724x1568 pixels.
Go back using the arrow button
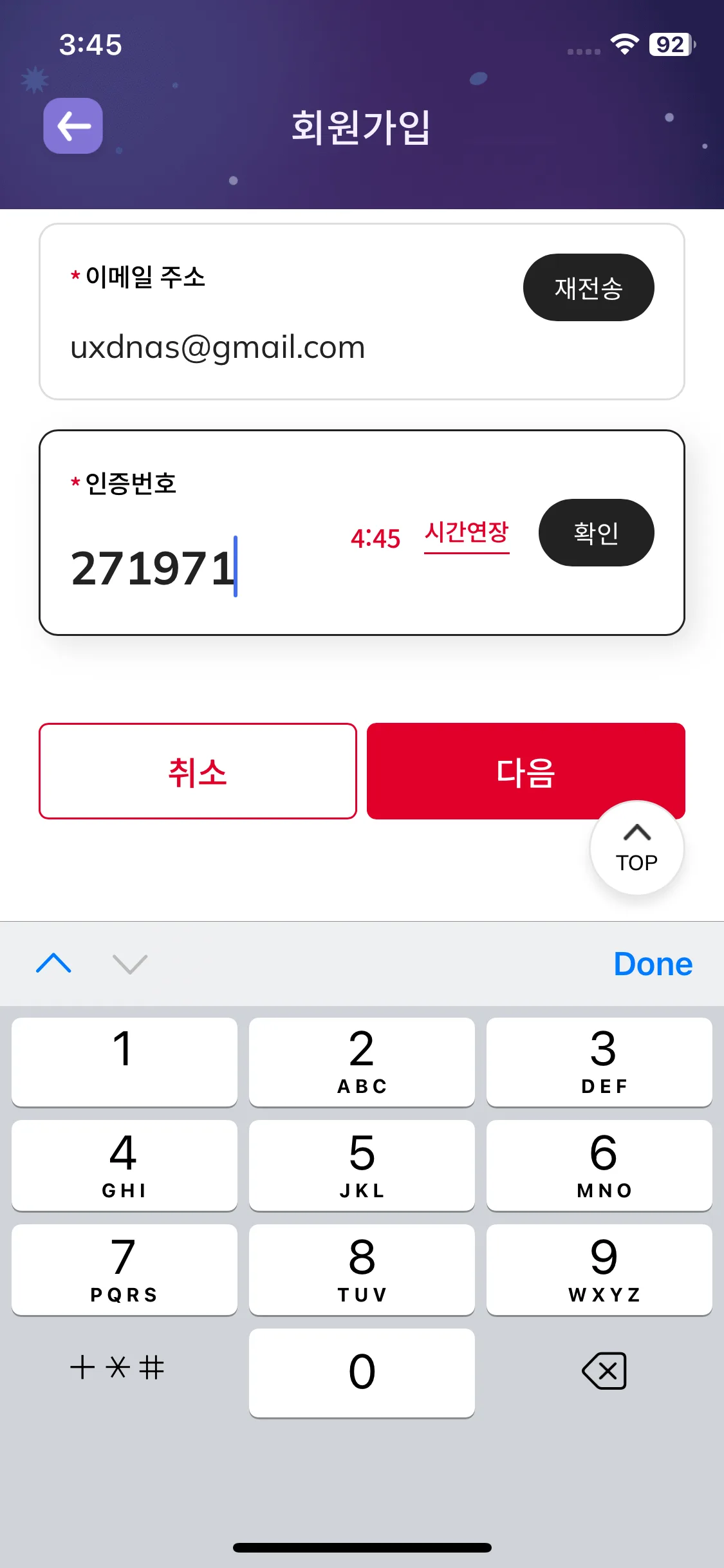pyautogui.click(x=73, y=126)
